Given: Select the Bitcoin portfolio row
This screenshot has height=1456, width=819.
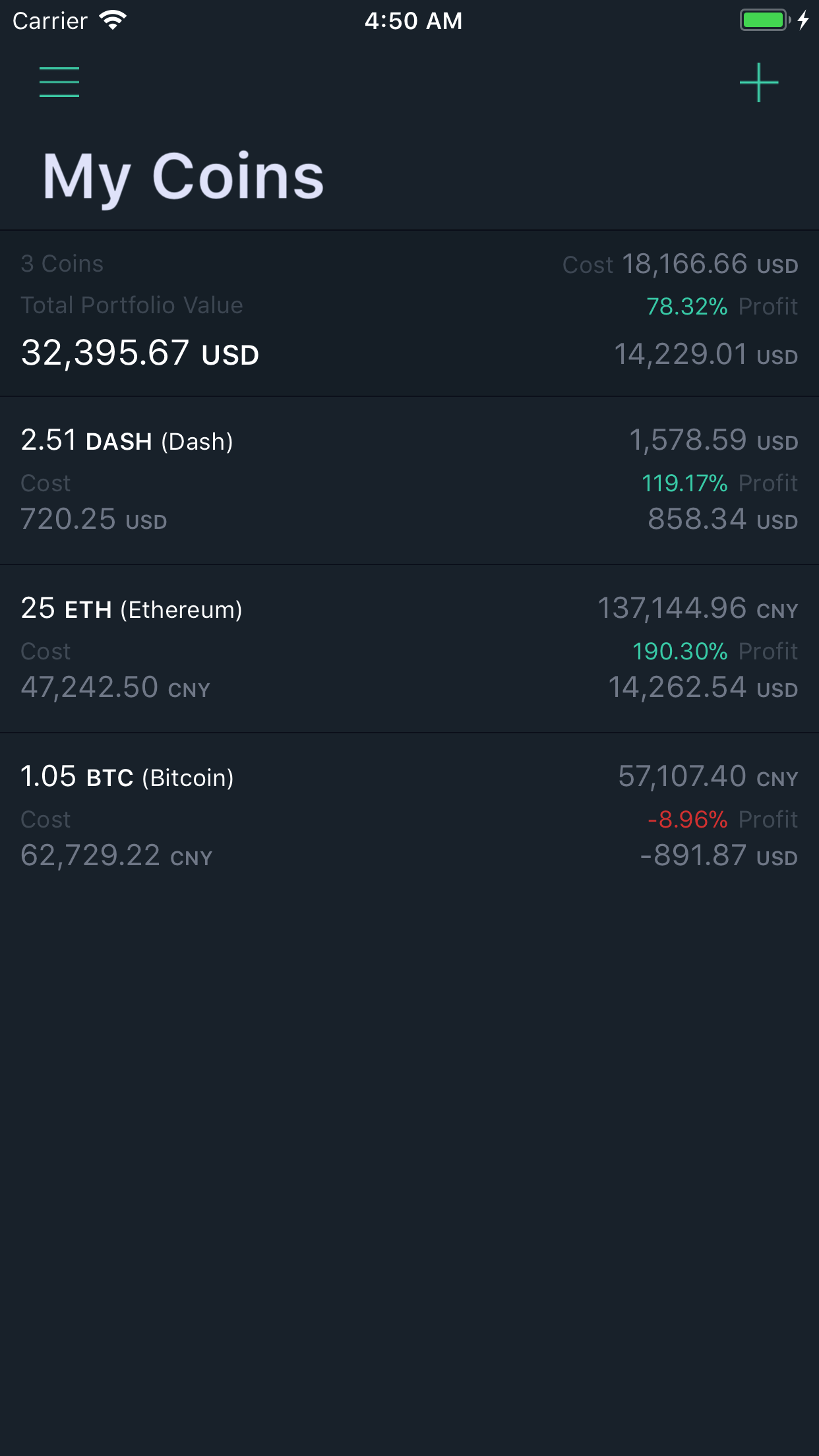Looking at the screenshot, I should [x=409, y=814].
